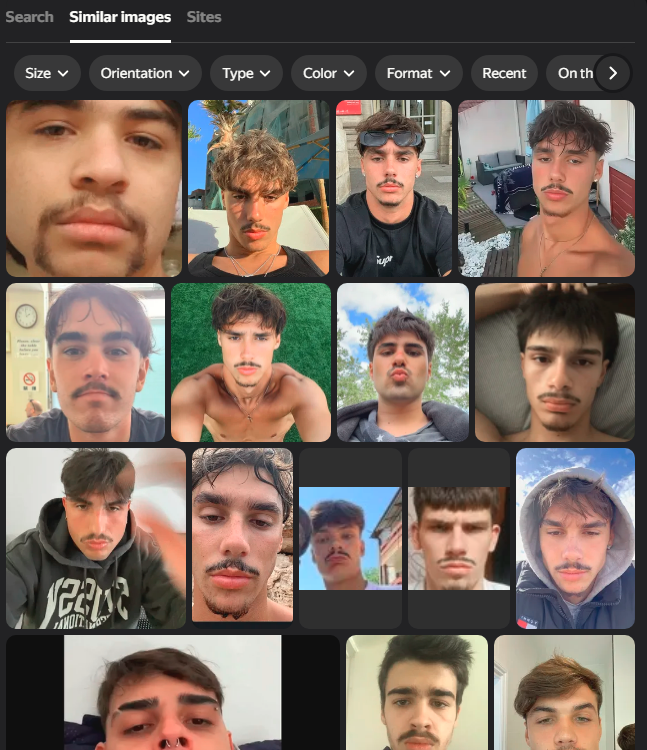This screenshot has height=750, width=647.
Task: View the shirtless photo on green grass
Action: (250, 362)
